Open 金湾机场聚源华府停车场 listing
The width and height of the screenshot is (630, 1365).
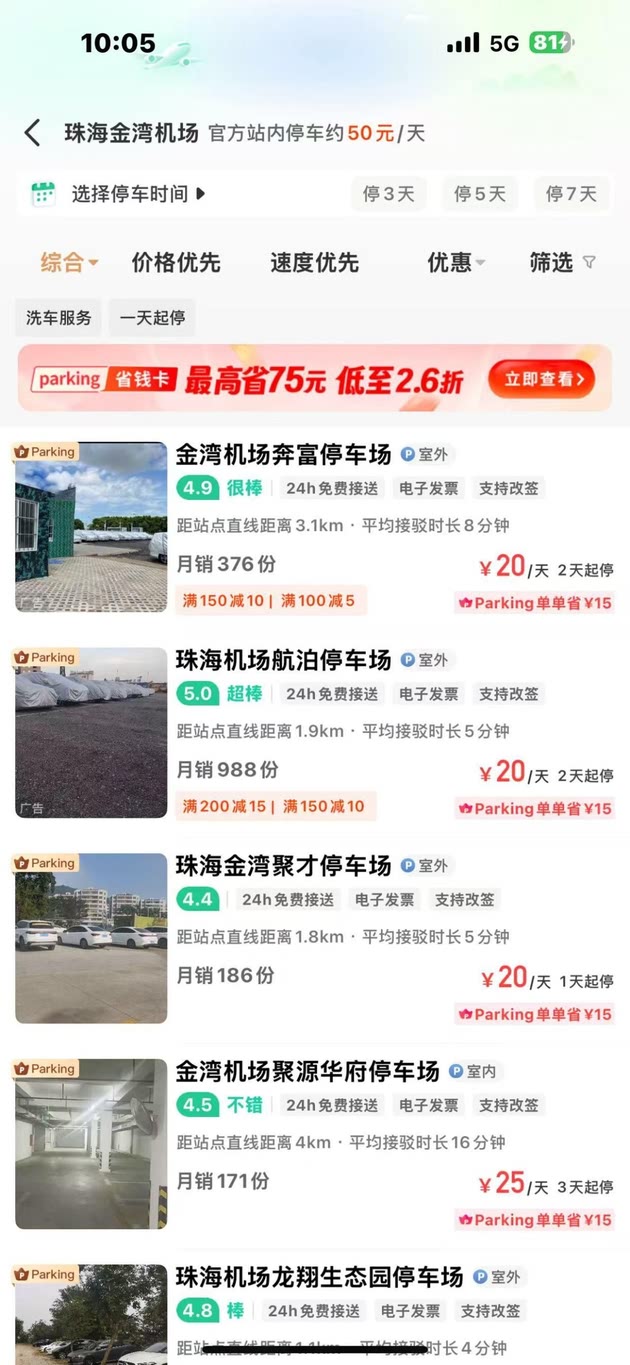click(x=307, y=1072)
